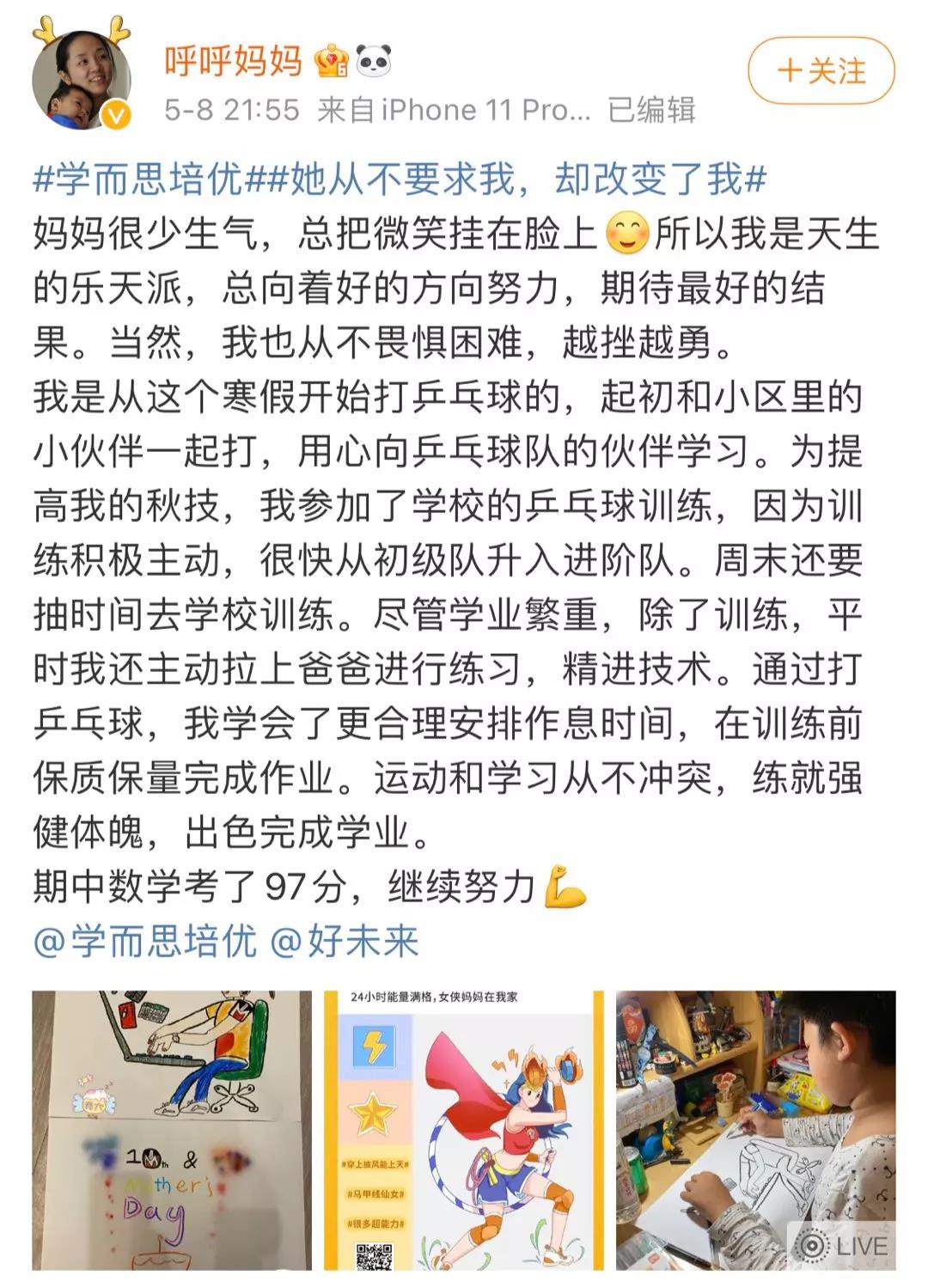Follow 呼呼妈妈 with the 关注 button
The height and width of the screenshot is (1288, 928).
[x=821, y=70]
